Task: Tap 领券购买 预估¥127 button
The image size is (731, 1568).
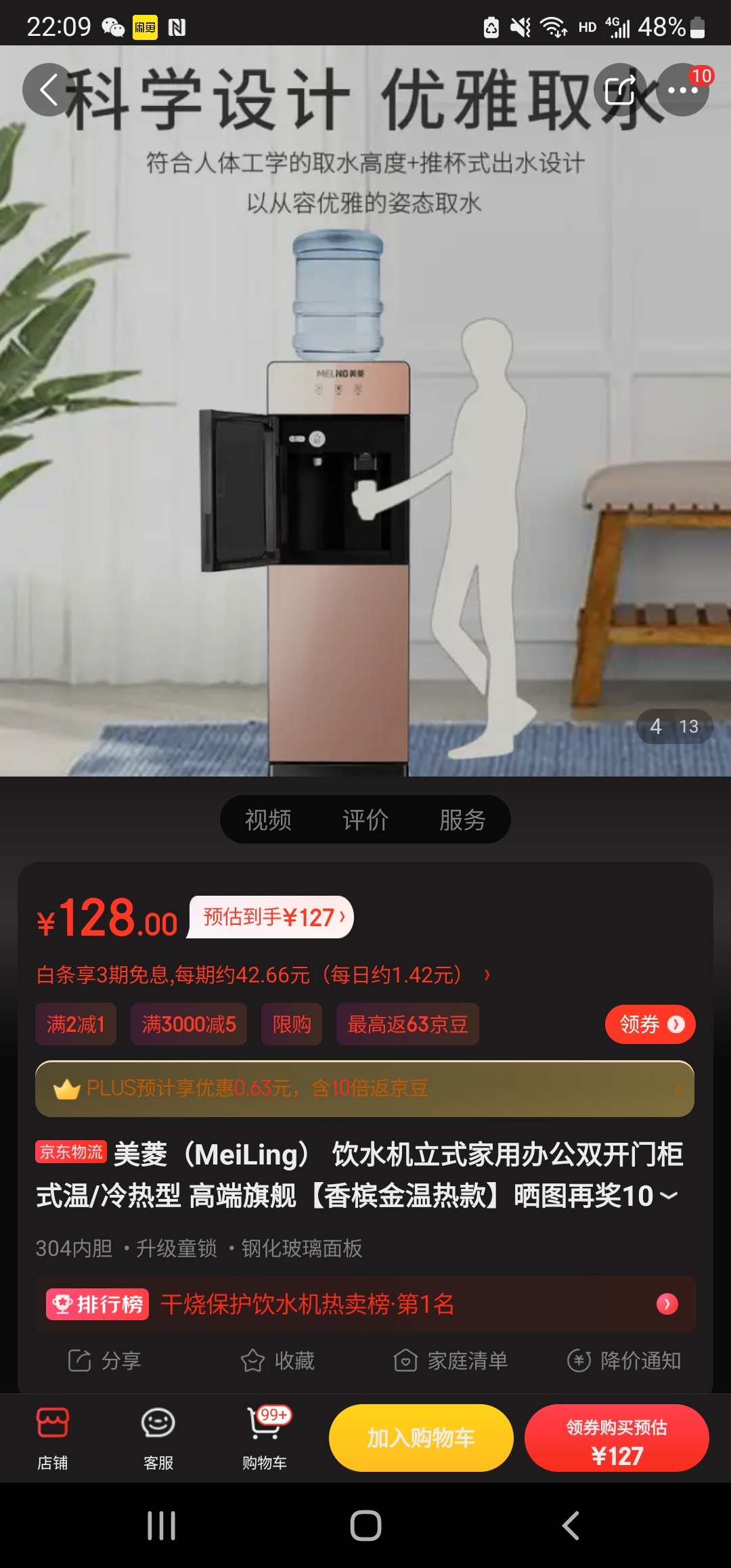Action: [617, 1437]
